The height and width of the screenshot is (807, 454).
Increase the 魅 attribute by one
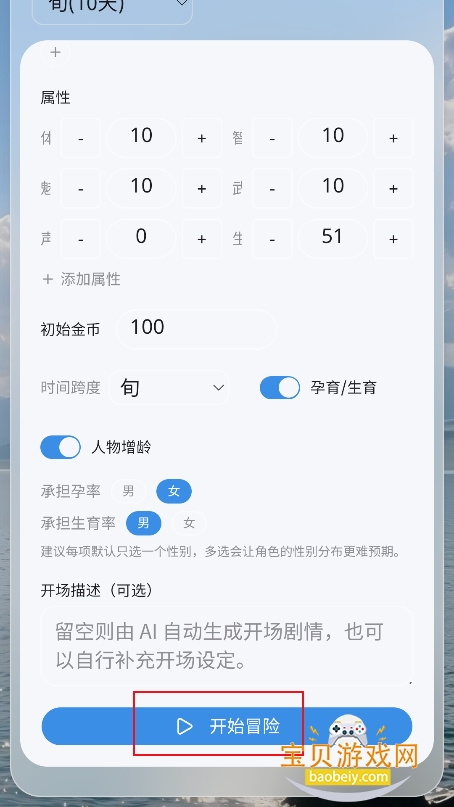click(x=202, y=188)
